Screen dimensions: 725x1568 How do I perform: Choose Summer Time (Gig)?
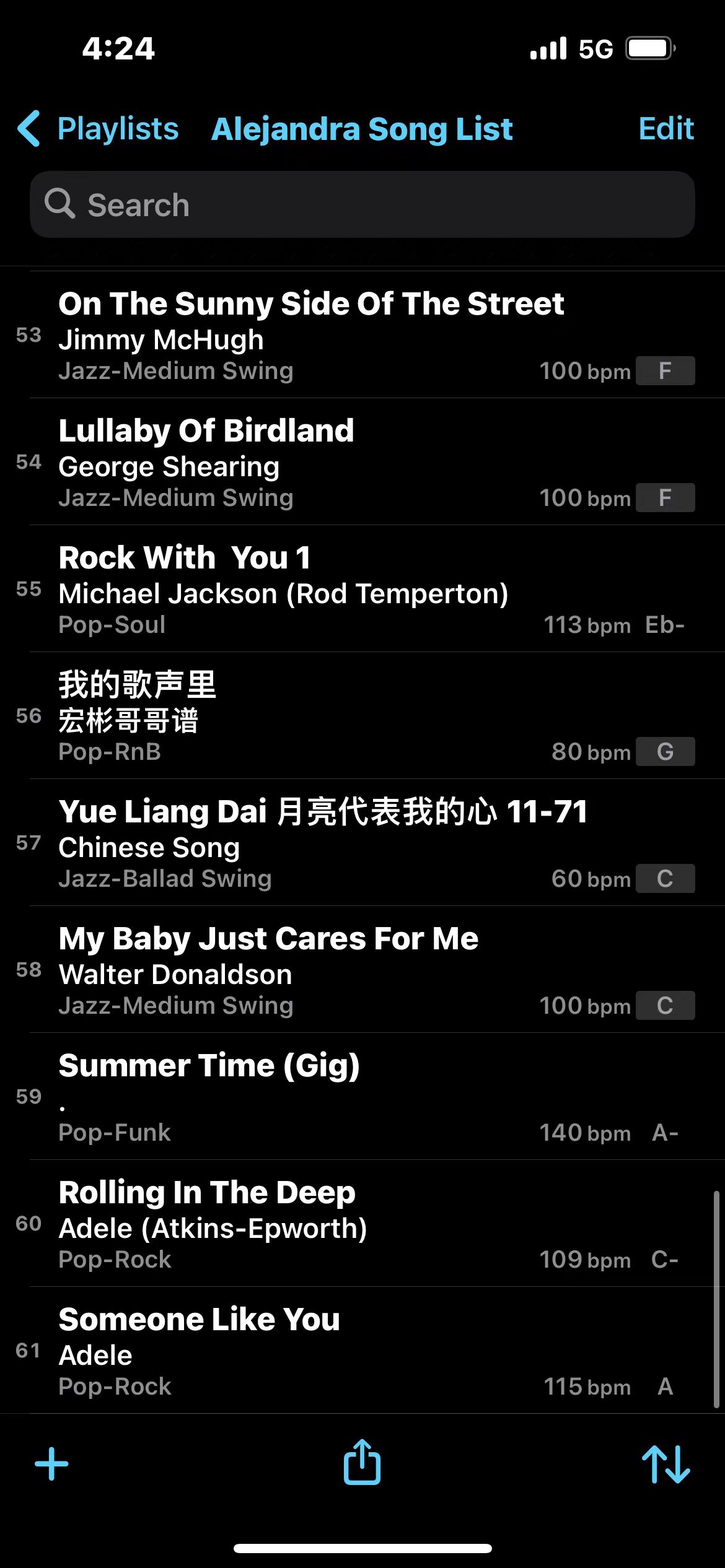pos(362,1096)
